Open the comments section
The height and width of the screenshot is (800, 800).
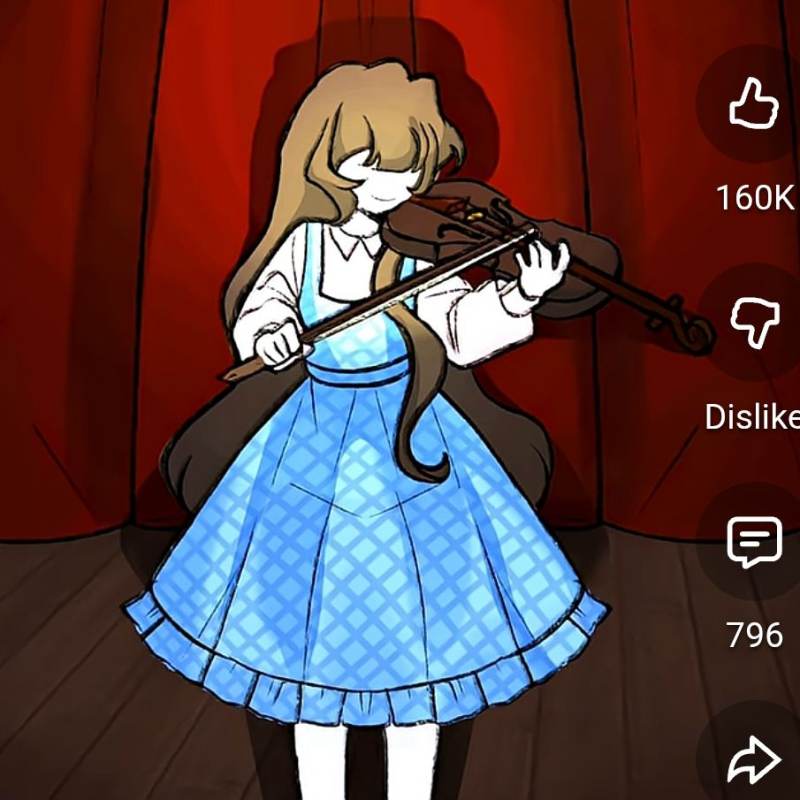(x=753, y=543)
